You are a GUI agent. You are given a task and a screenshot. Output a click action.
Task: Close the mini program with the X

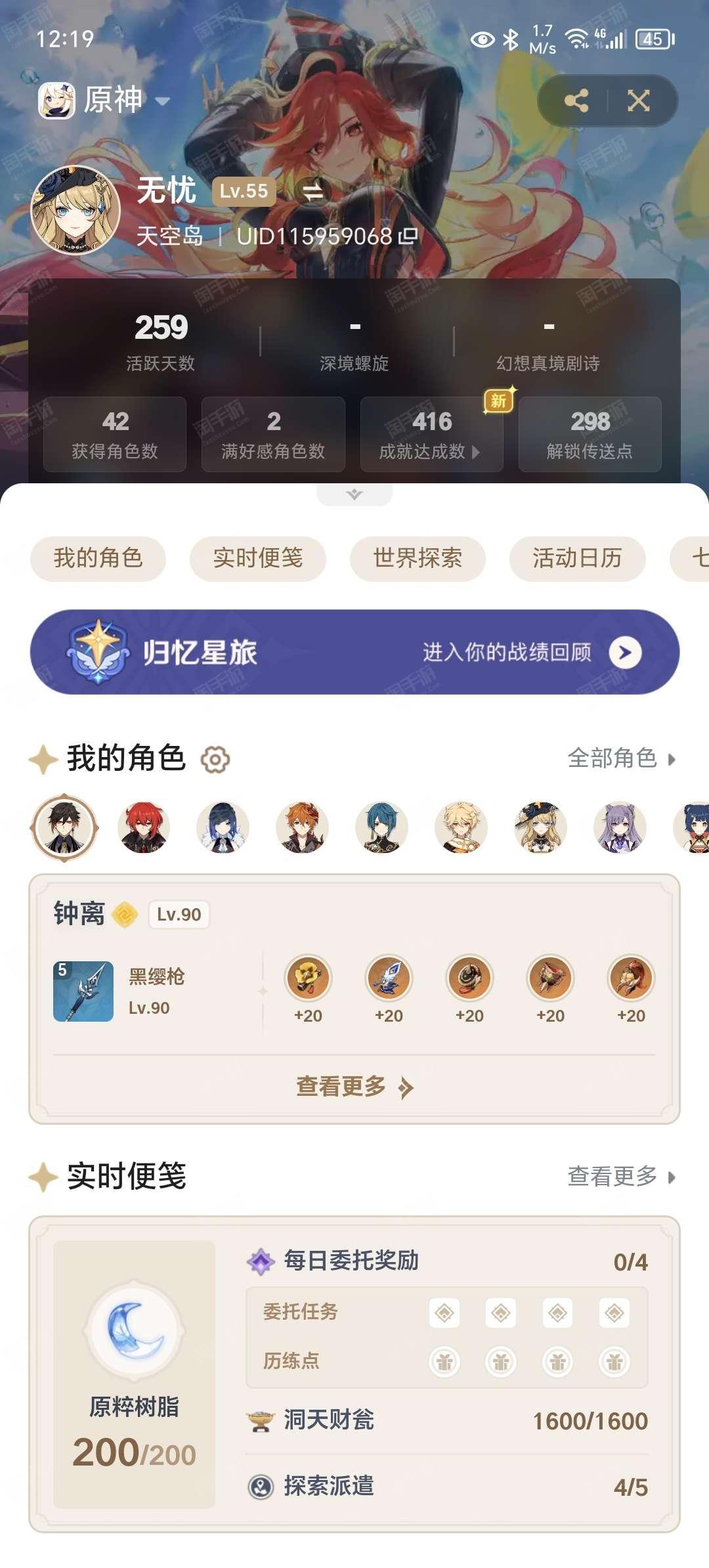pyautogui.click(x=638, y=100)
